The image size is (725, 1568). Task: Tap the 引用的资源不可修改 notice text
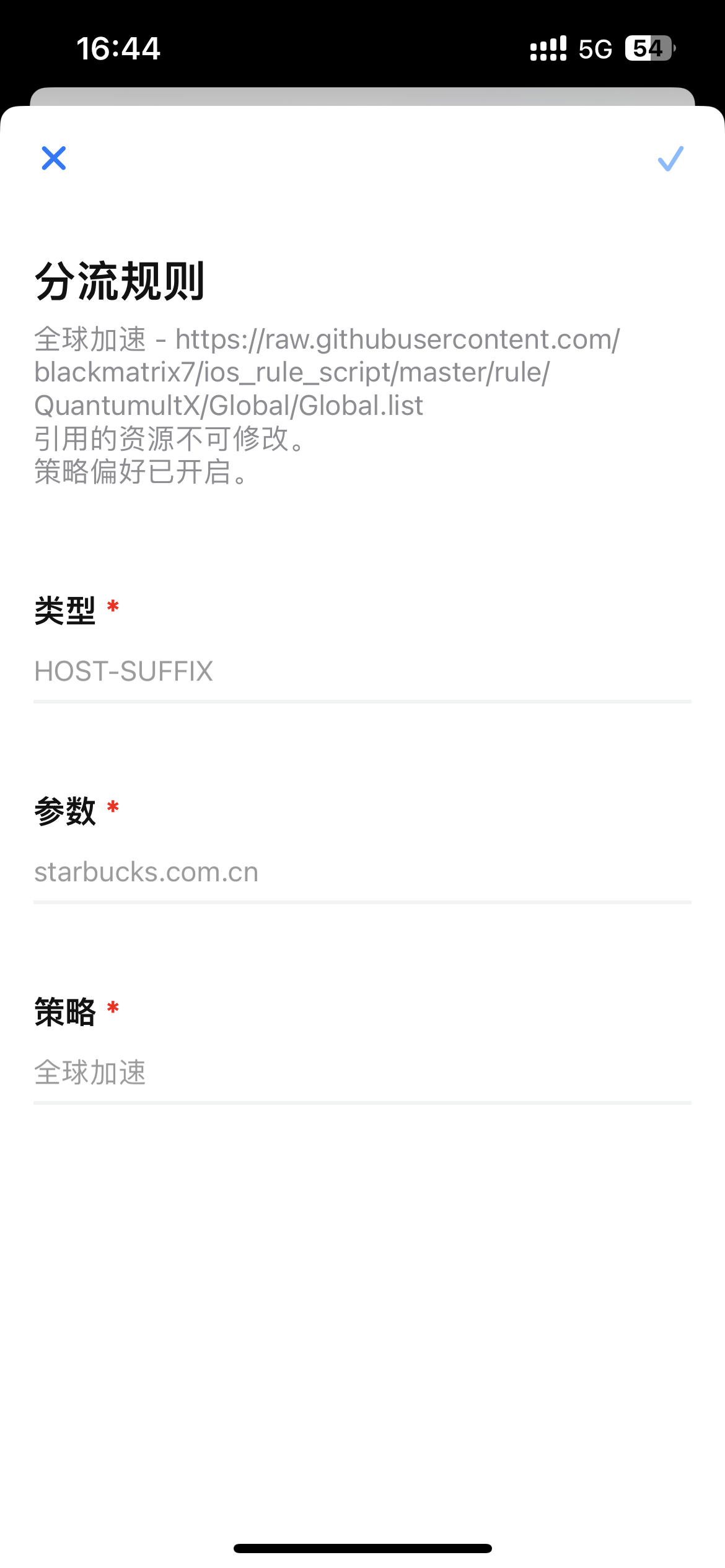[168, 440]
